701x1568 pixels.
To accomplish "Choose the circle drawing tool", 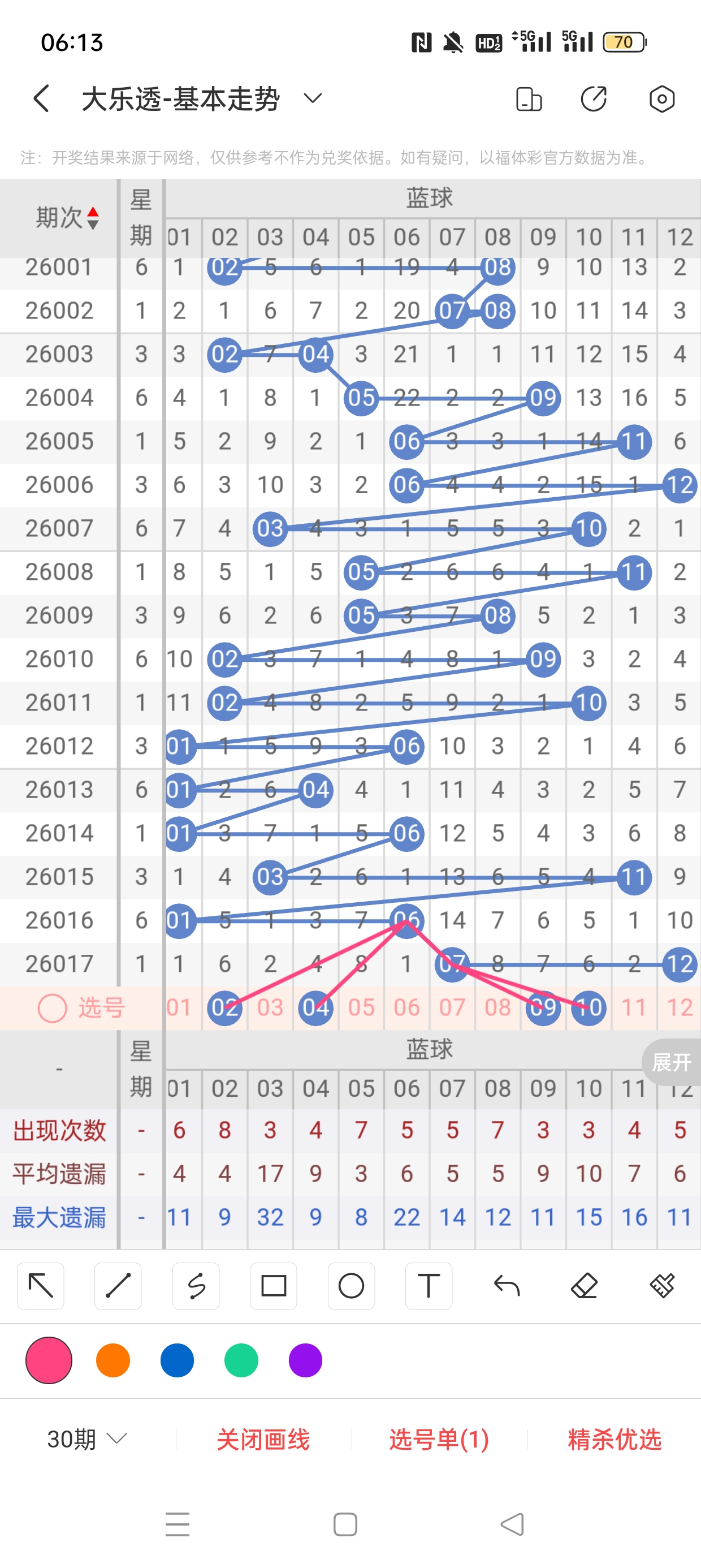I will [x=351, y=1286].
